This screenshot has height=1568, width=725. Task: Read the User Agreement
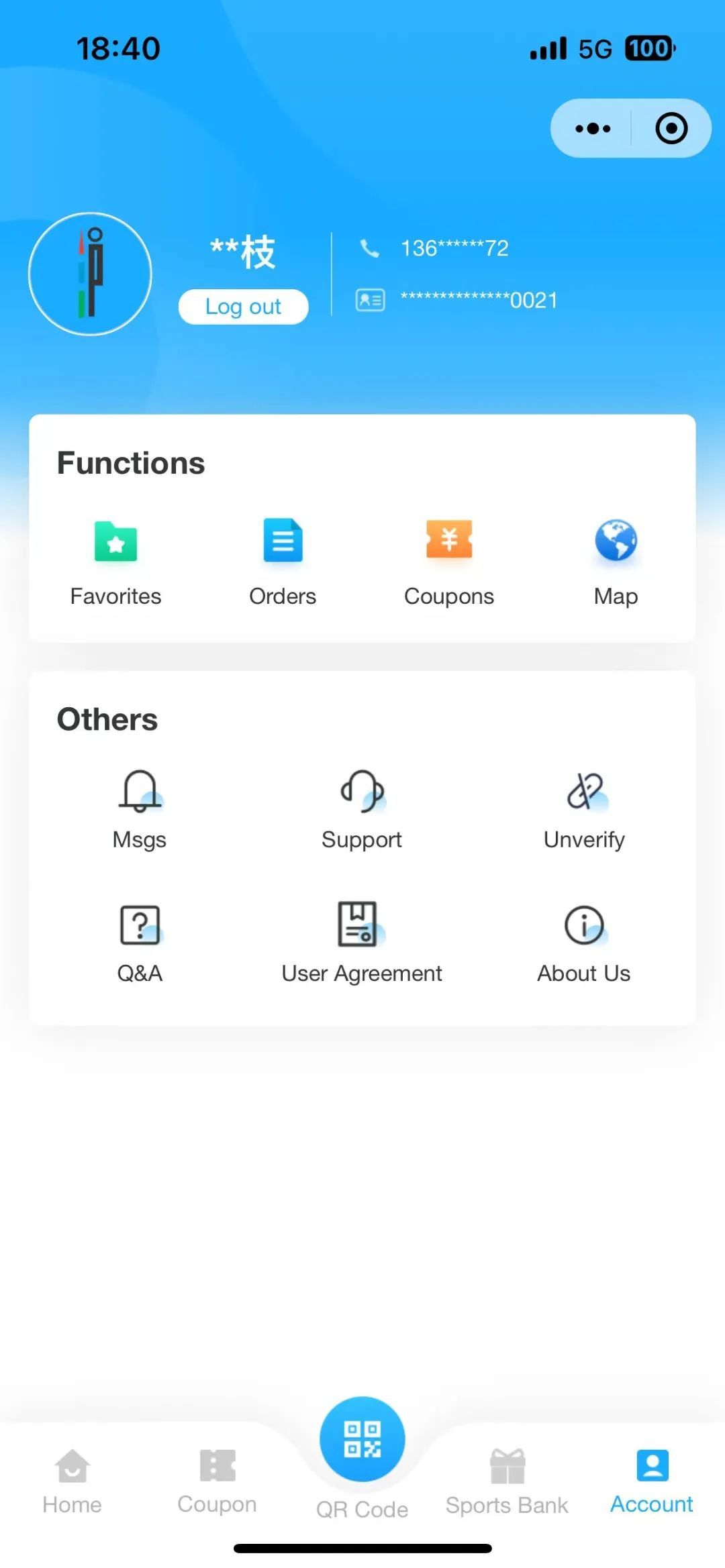pyautogui.click(x=362, y=943)
